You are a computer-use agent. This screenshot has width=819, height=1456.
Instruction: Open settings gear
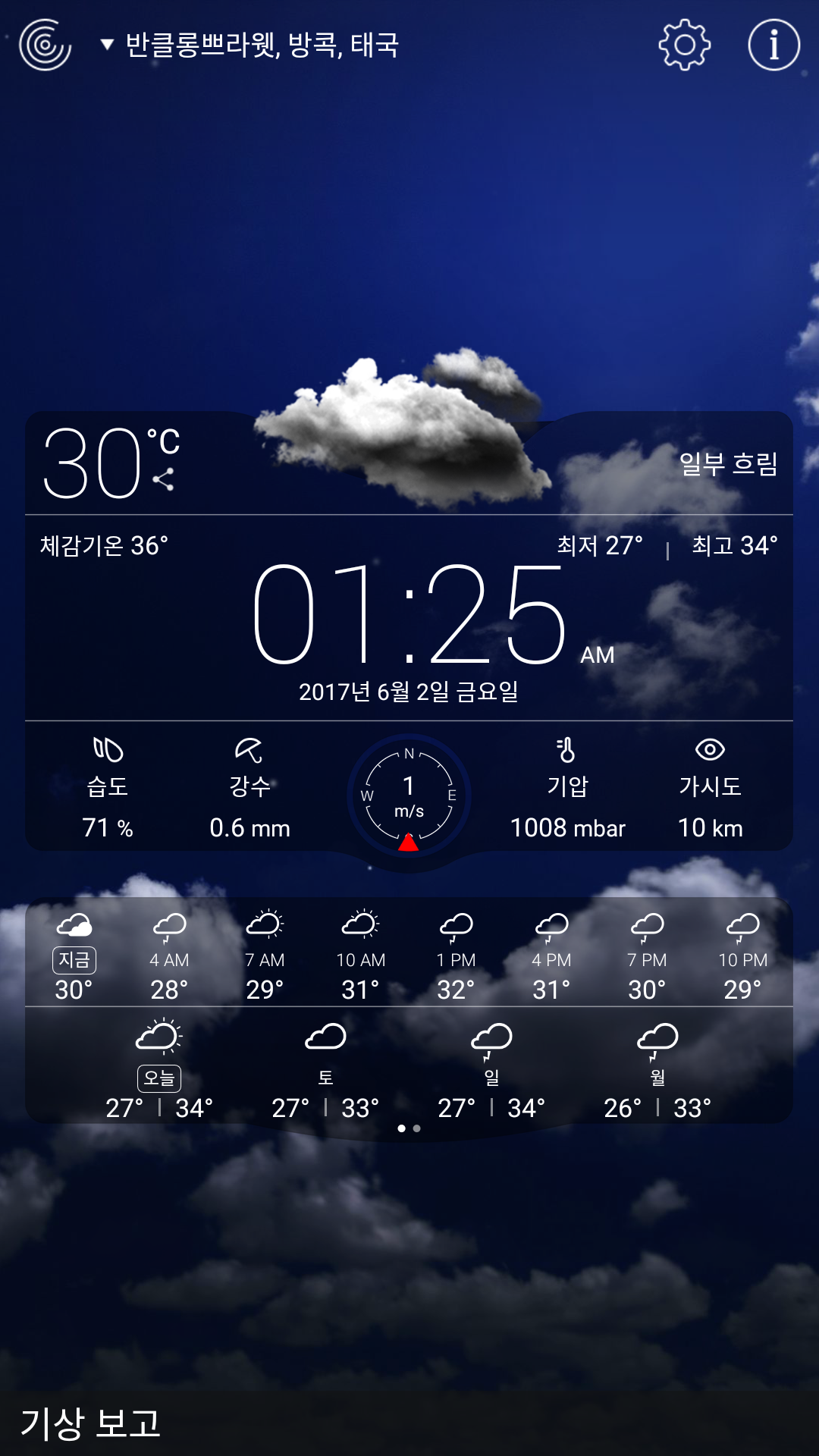[x=684, y=45]
